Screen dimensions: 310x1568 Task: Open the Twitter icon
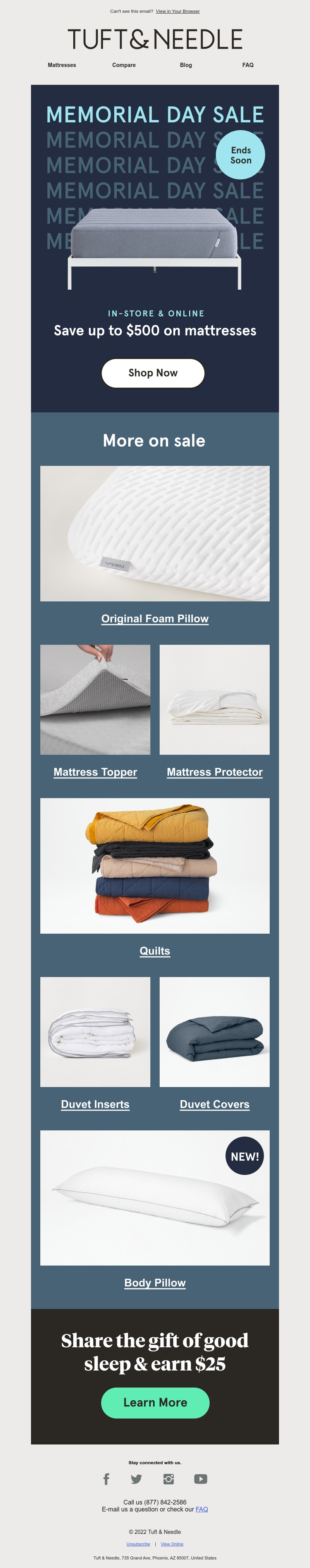coord(136,1479)
